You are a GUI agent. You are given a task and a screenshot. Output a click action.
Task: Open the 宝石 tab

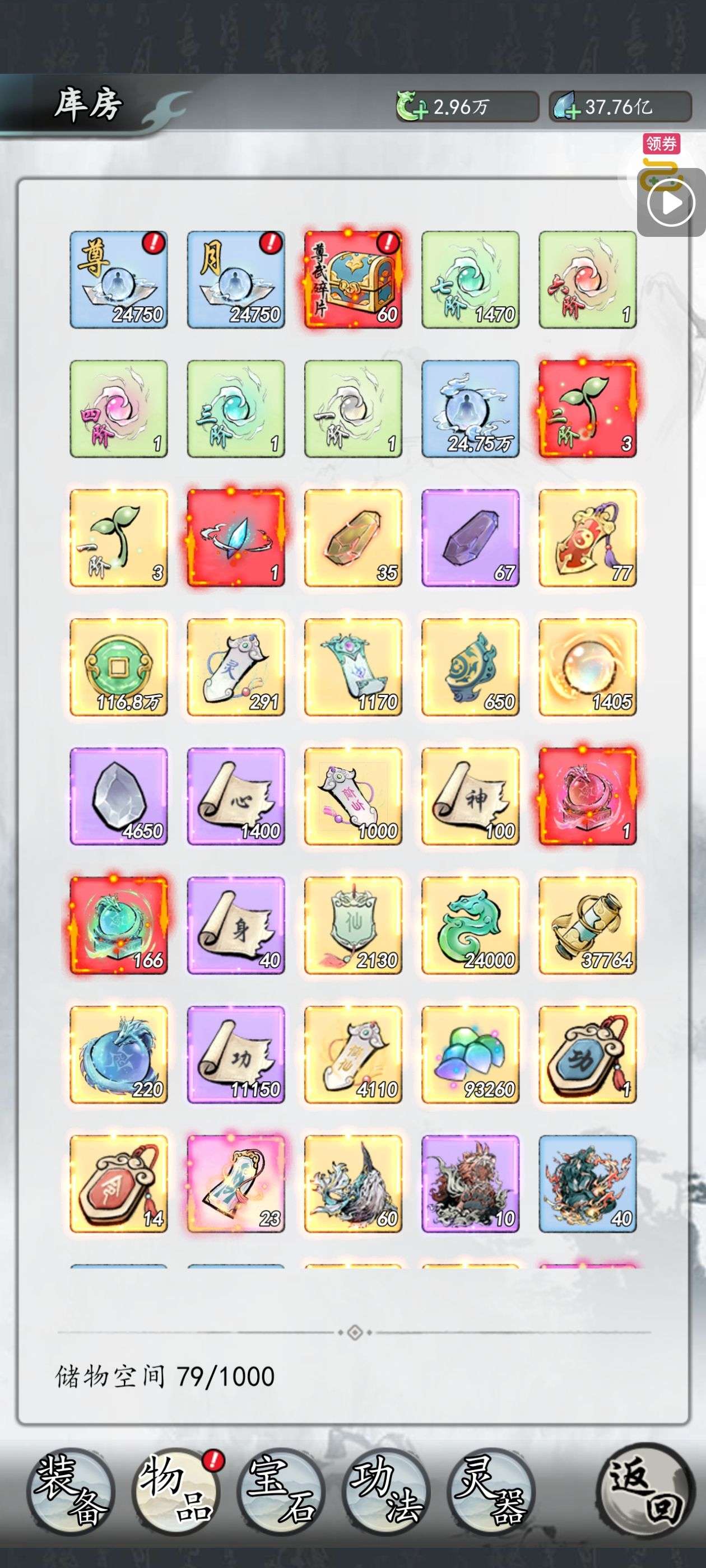281,1491
